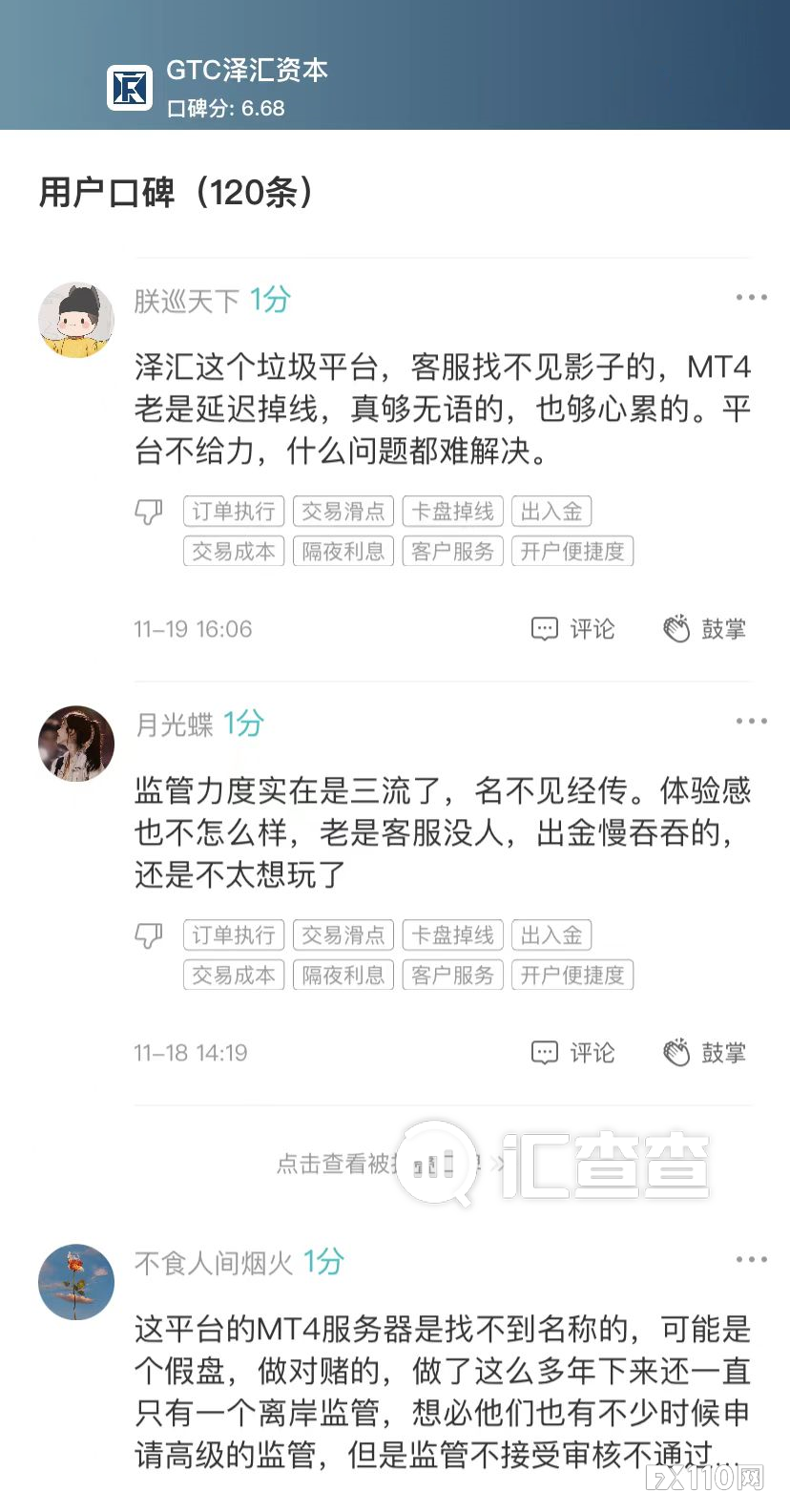
Task: Select the 订单执行 tag on first review
Action: point(233,511)
